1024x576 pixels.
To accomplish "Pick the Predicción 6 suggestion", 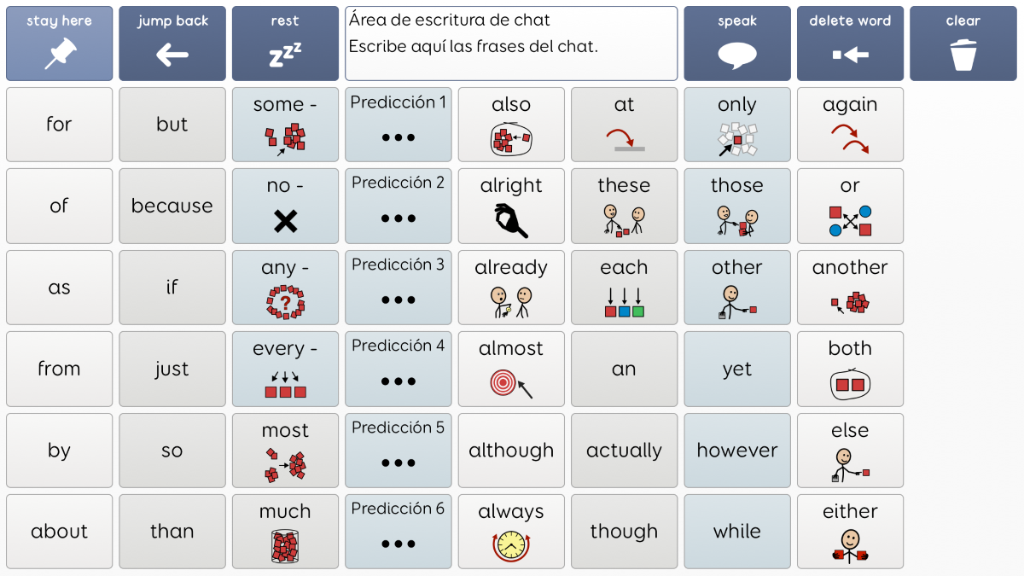I will coord(398,532).
